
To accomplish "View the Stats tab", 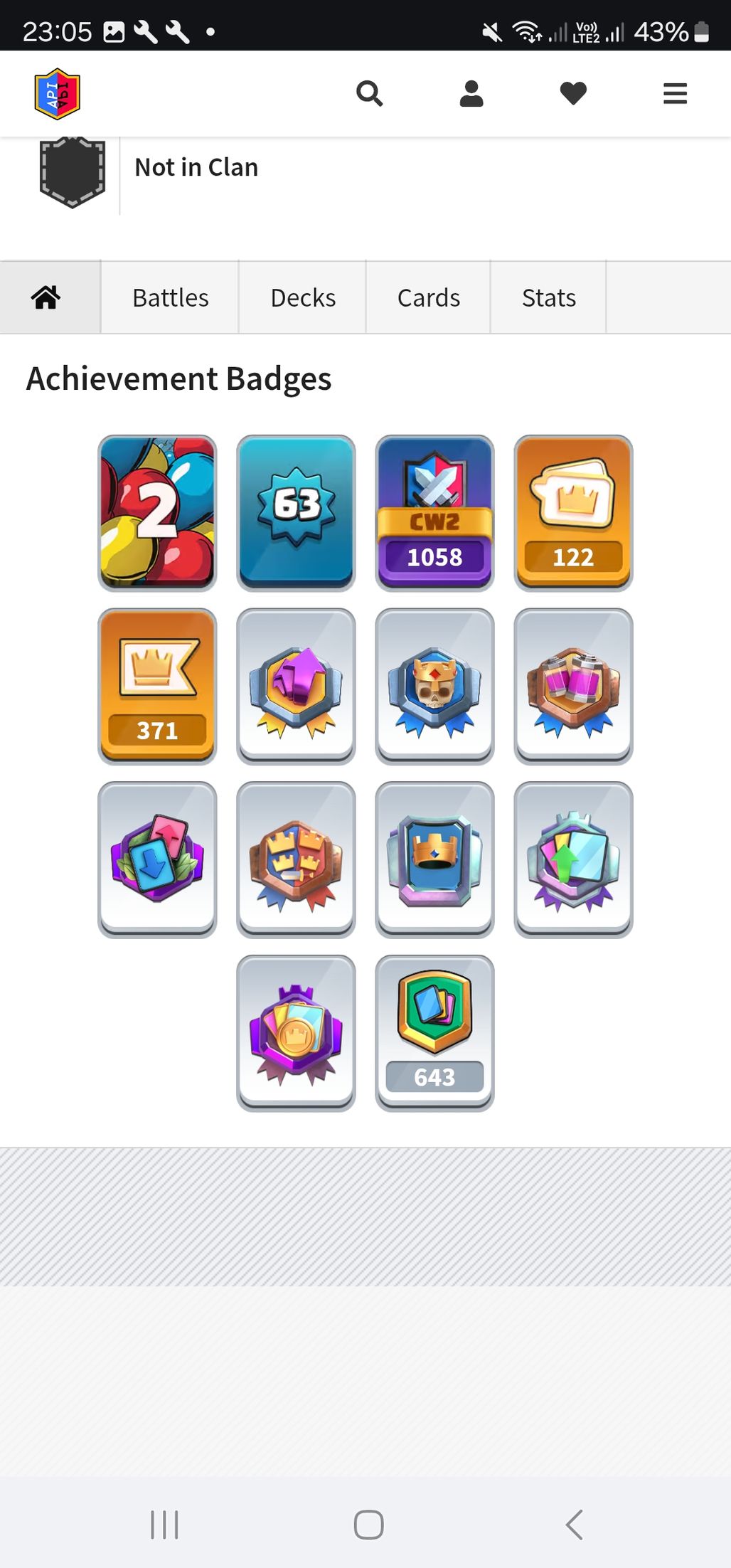I will point(548,297).
